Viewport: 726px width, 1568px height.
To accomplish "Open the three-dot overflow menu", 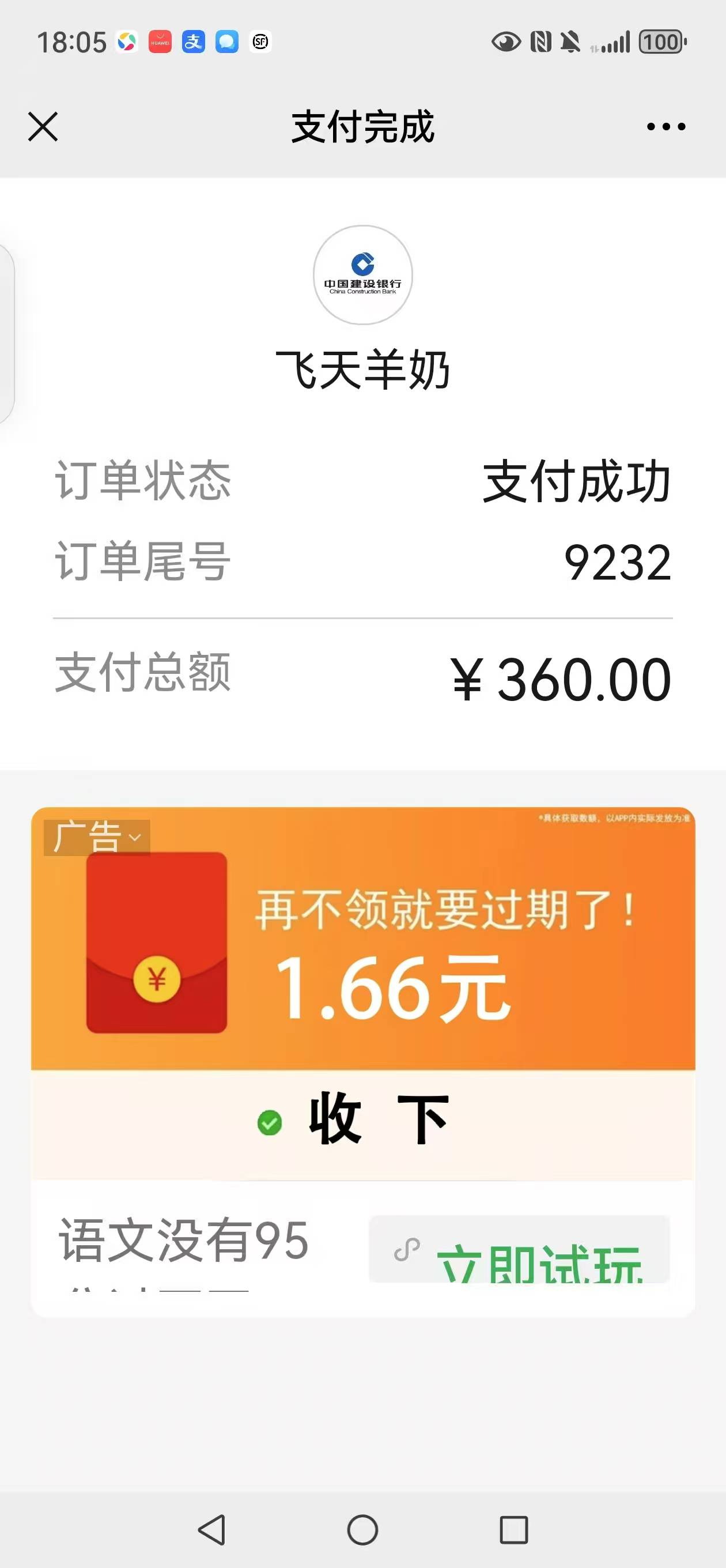I will coord(665,127).
